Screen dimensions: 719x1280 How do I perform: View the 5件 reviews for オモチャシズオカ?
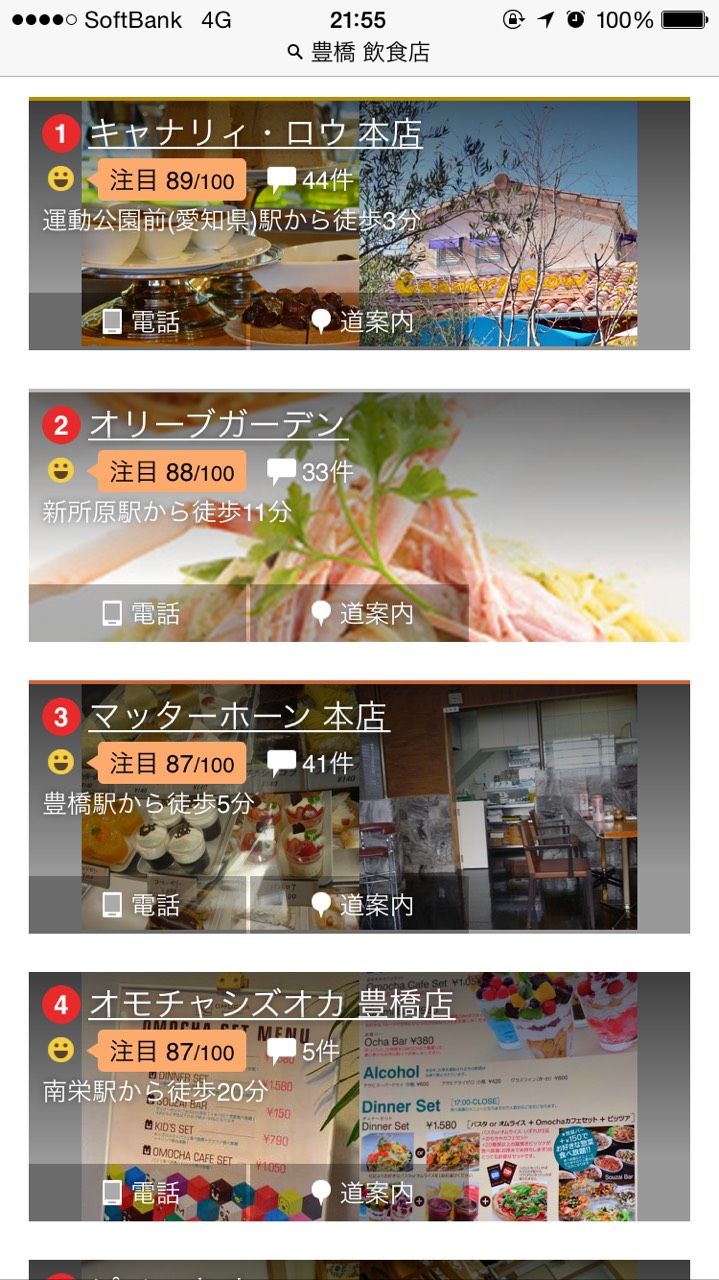coord(304,1052)
